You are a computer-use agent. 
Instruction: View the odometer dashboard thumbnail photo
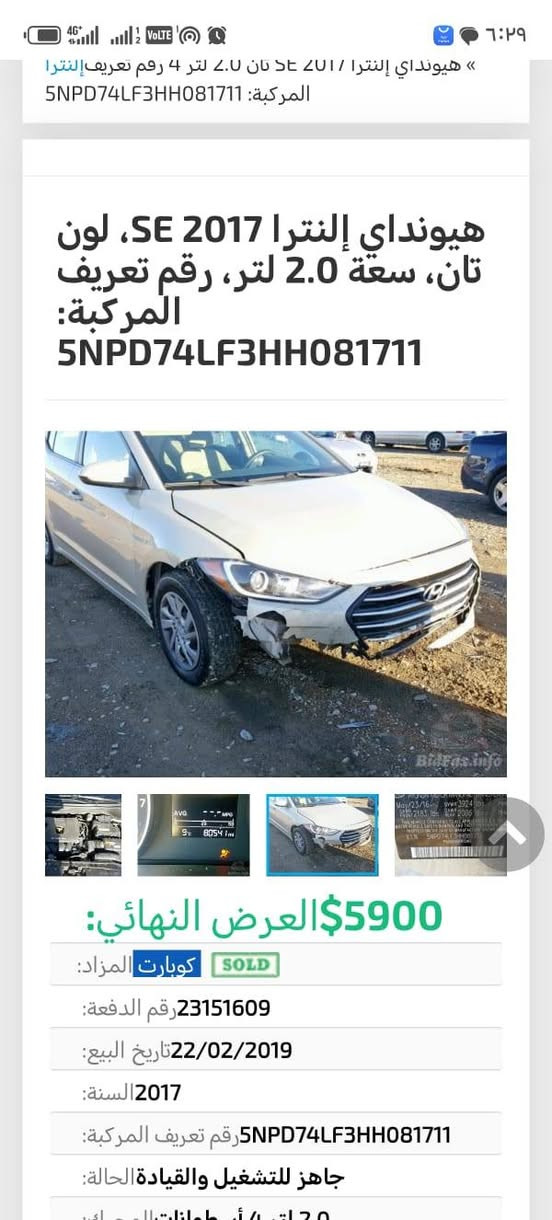(194, 835)
